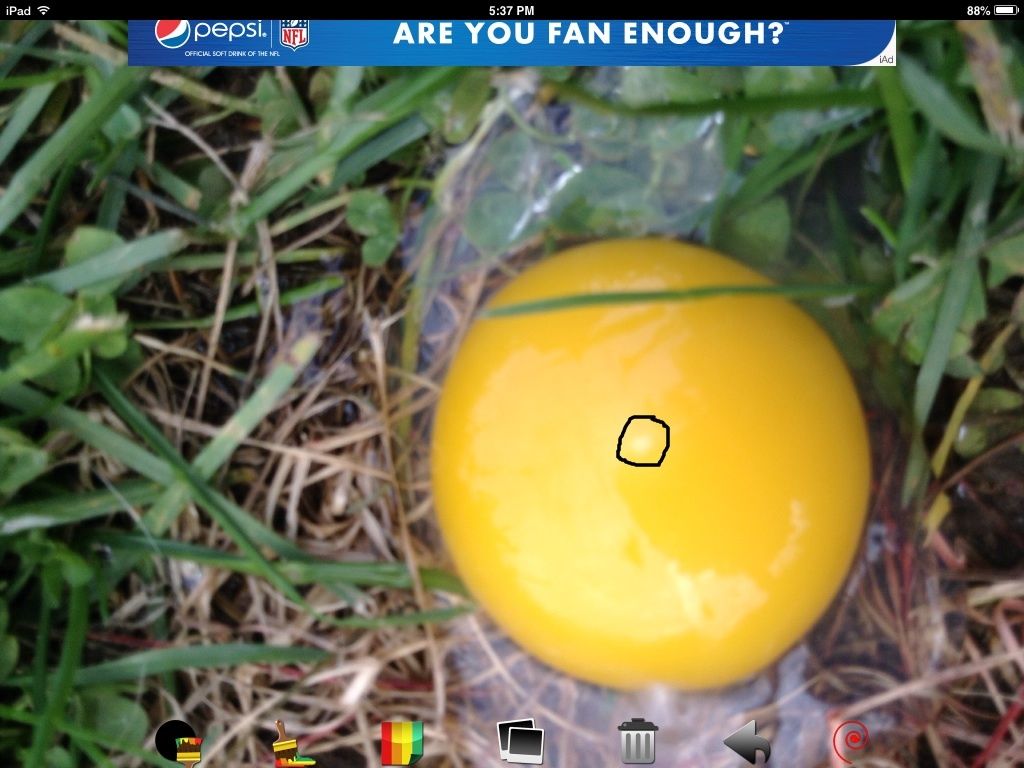This screenshot has width=1024, height=768.
Task: Undo the last stroke with back arrow
Action: pyautogui.click(x=747, y=743)
